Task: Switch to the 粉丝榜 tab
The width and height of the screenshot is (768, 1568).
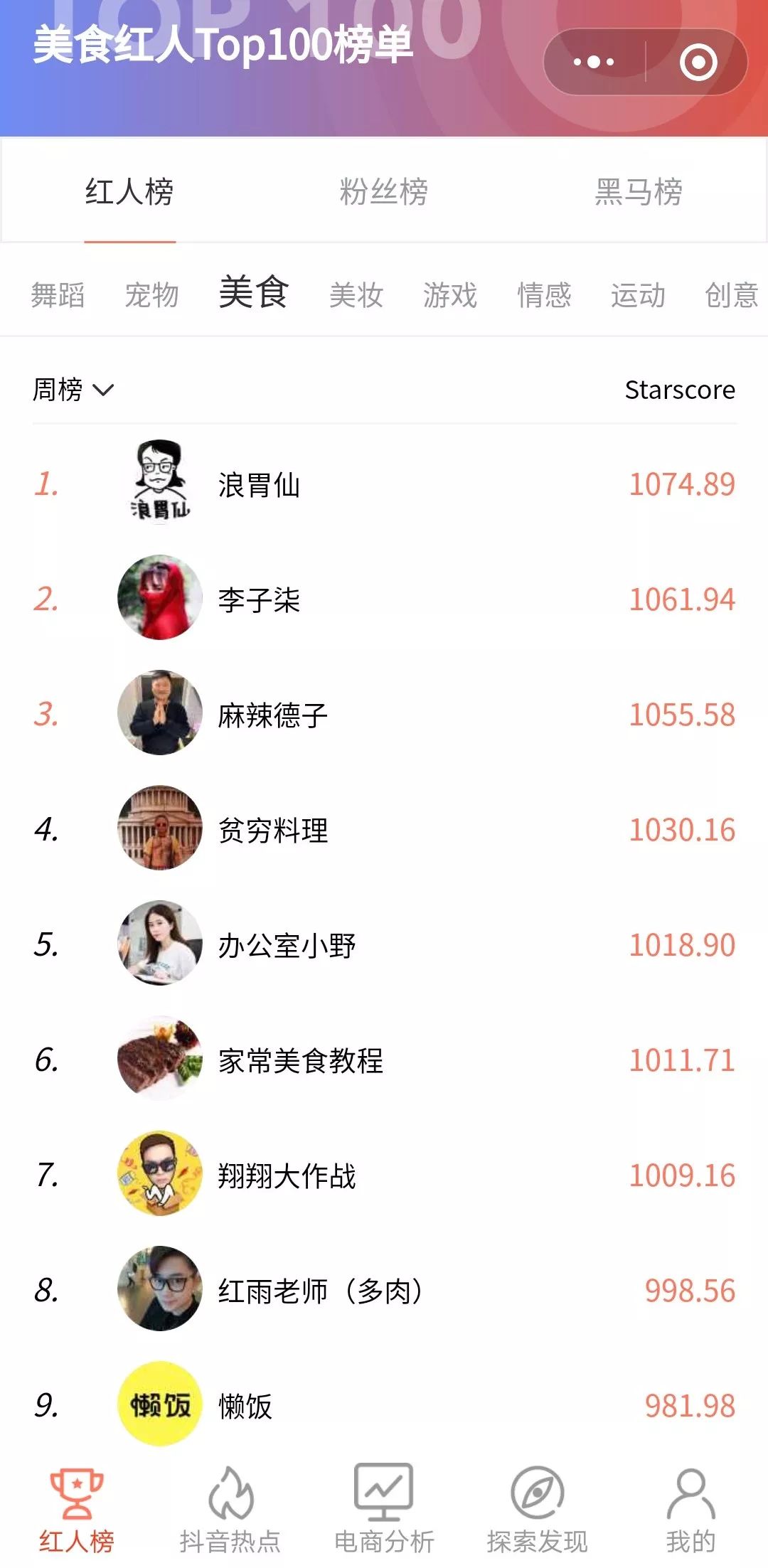Action: pyautogui.click(x=383, y=192)
